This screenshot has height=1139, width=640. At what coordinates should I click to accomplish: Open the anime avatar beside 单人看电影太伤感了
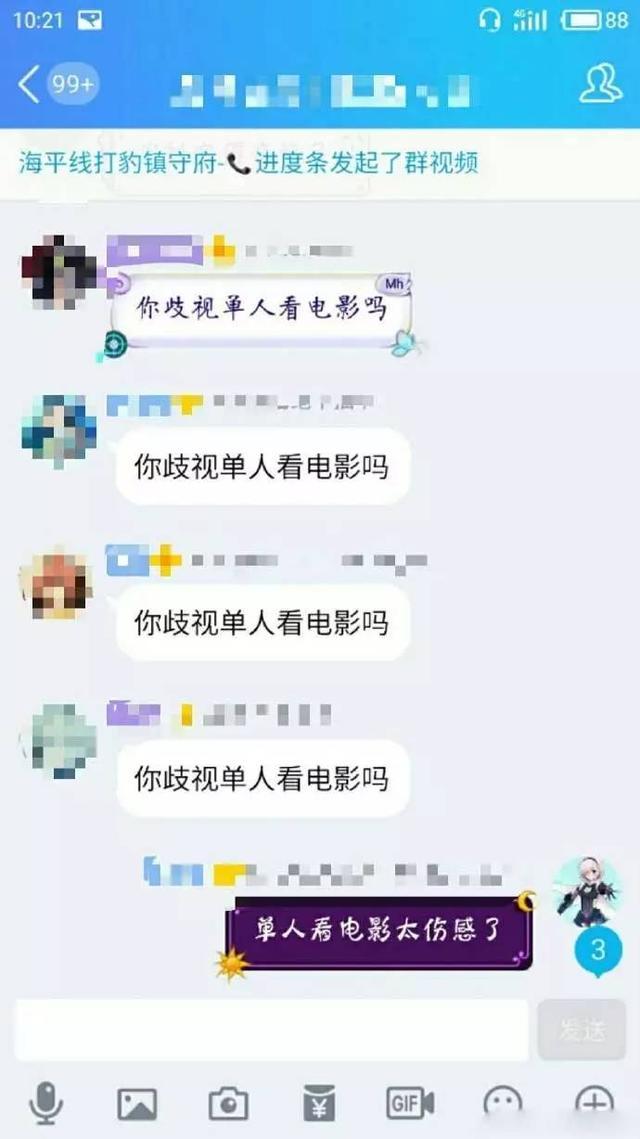[x=588, y=890]
